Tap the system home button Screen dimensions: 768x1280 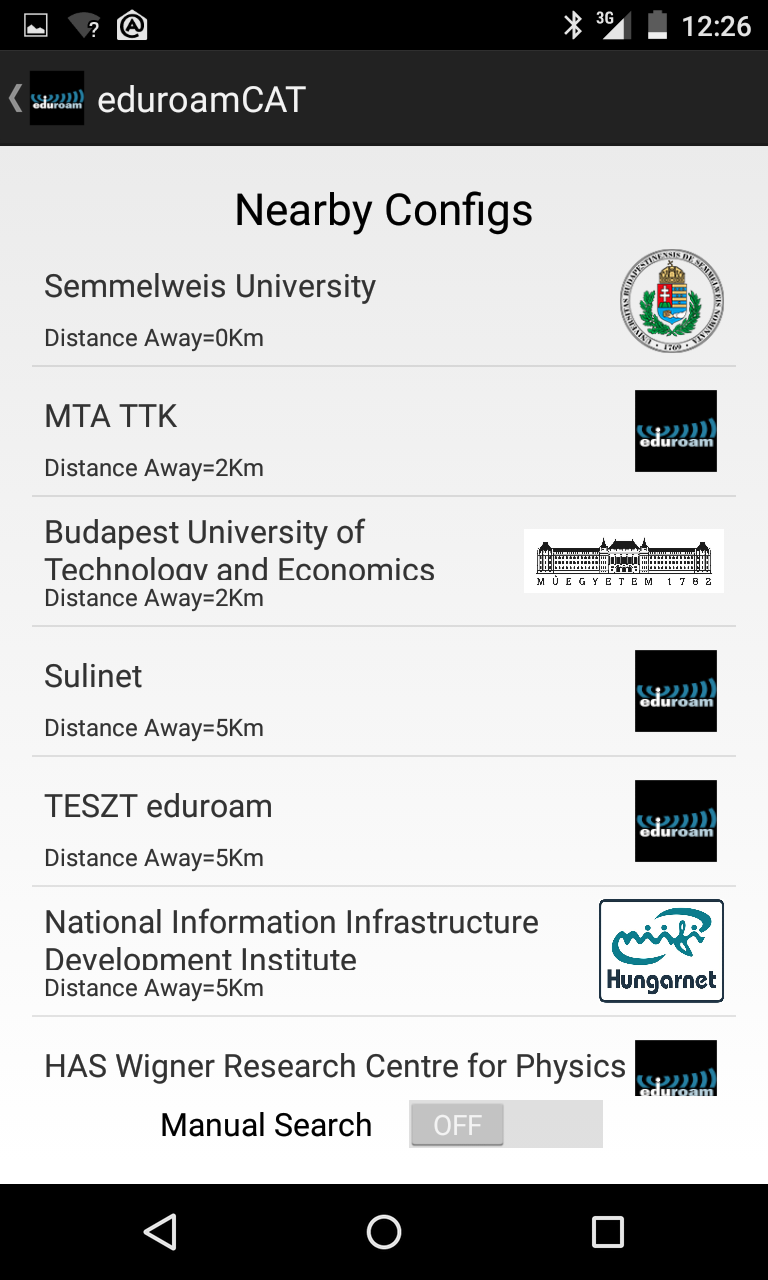[x=384, y=1232]
